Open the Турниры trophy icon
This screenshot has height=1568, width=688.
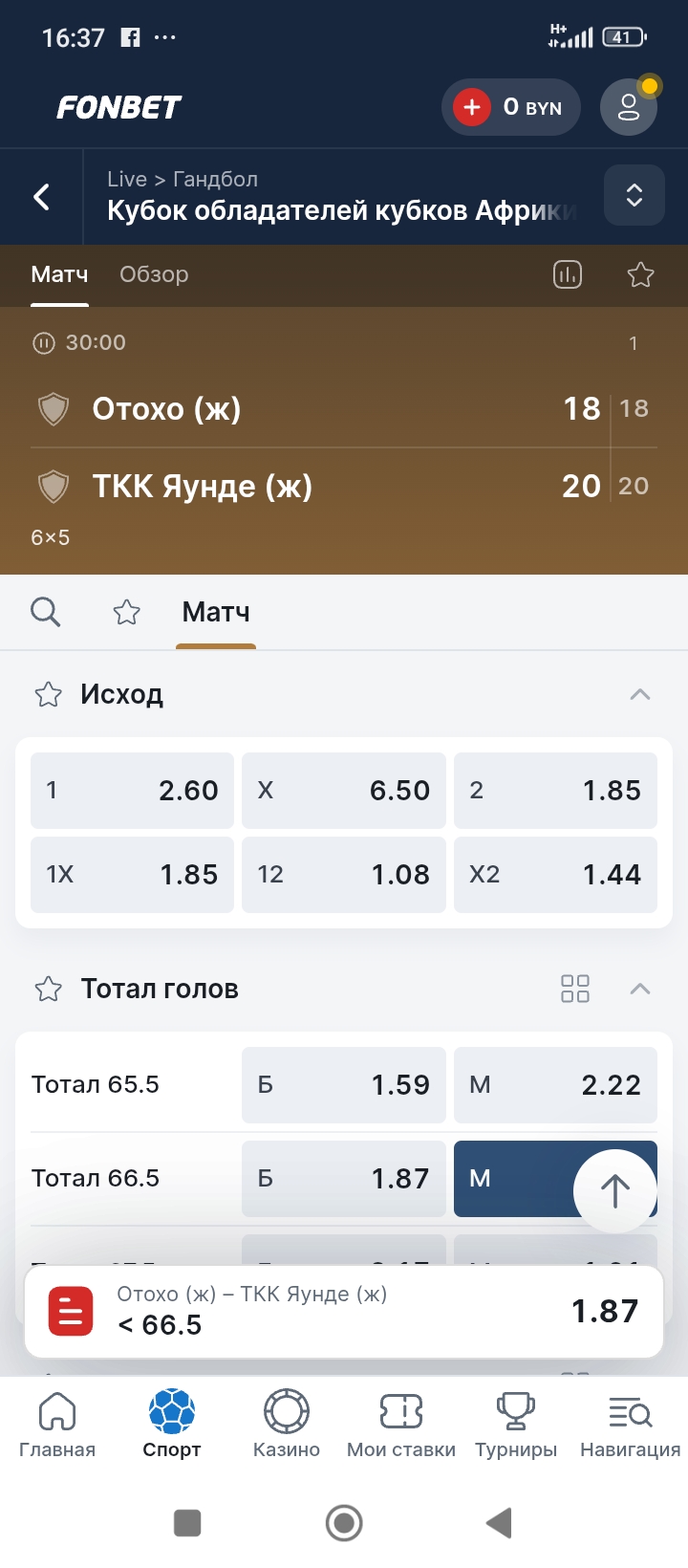tap(515, 1410)
